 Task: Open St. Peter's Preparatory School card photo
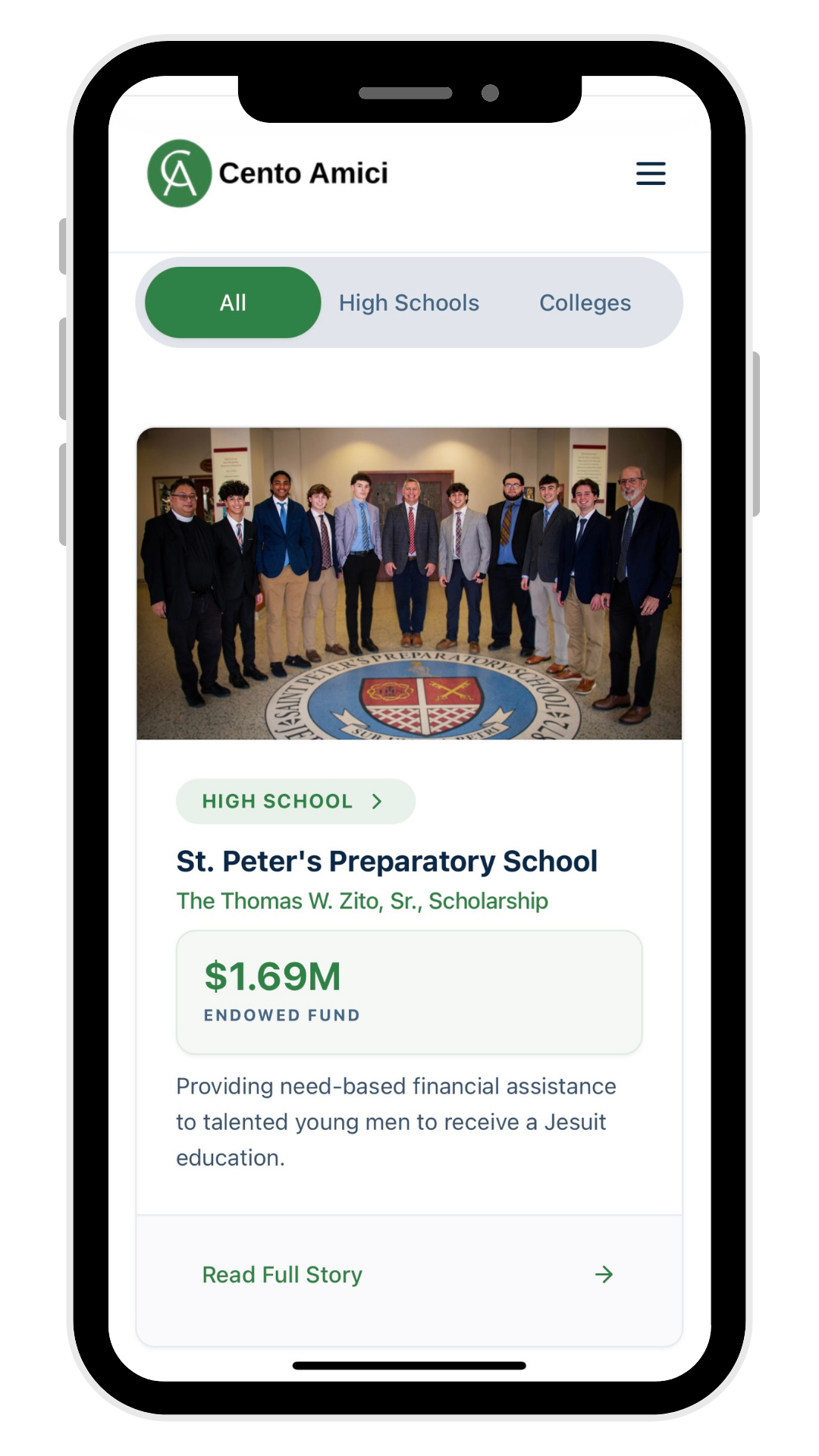click(409, 583)
